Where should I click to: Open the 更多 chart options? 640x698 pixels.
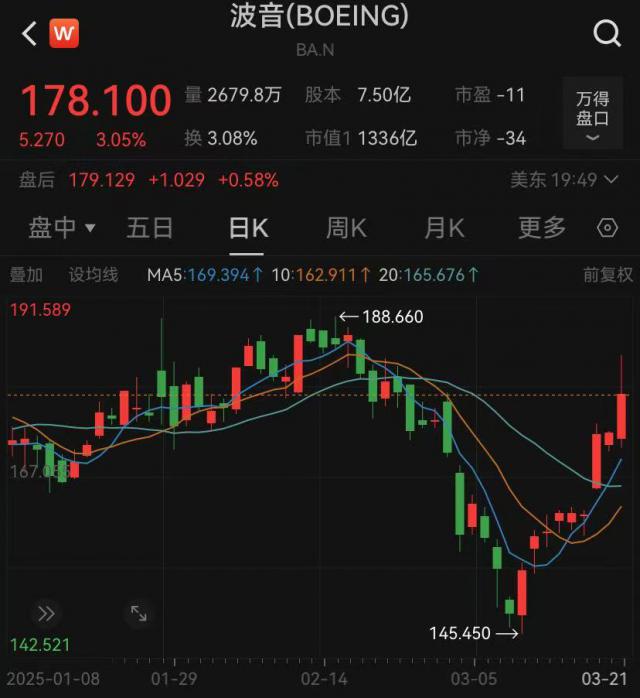pos(542,228)
